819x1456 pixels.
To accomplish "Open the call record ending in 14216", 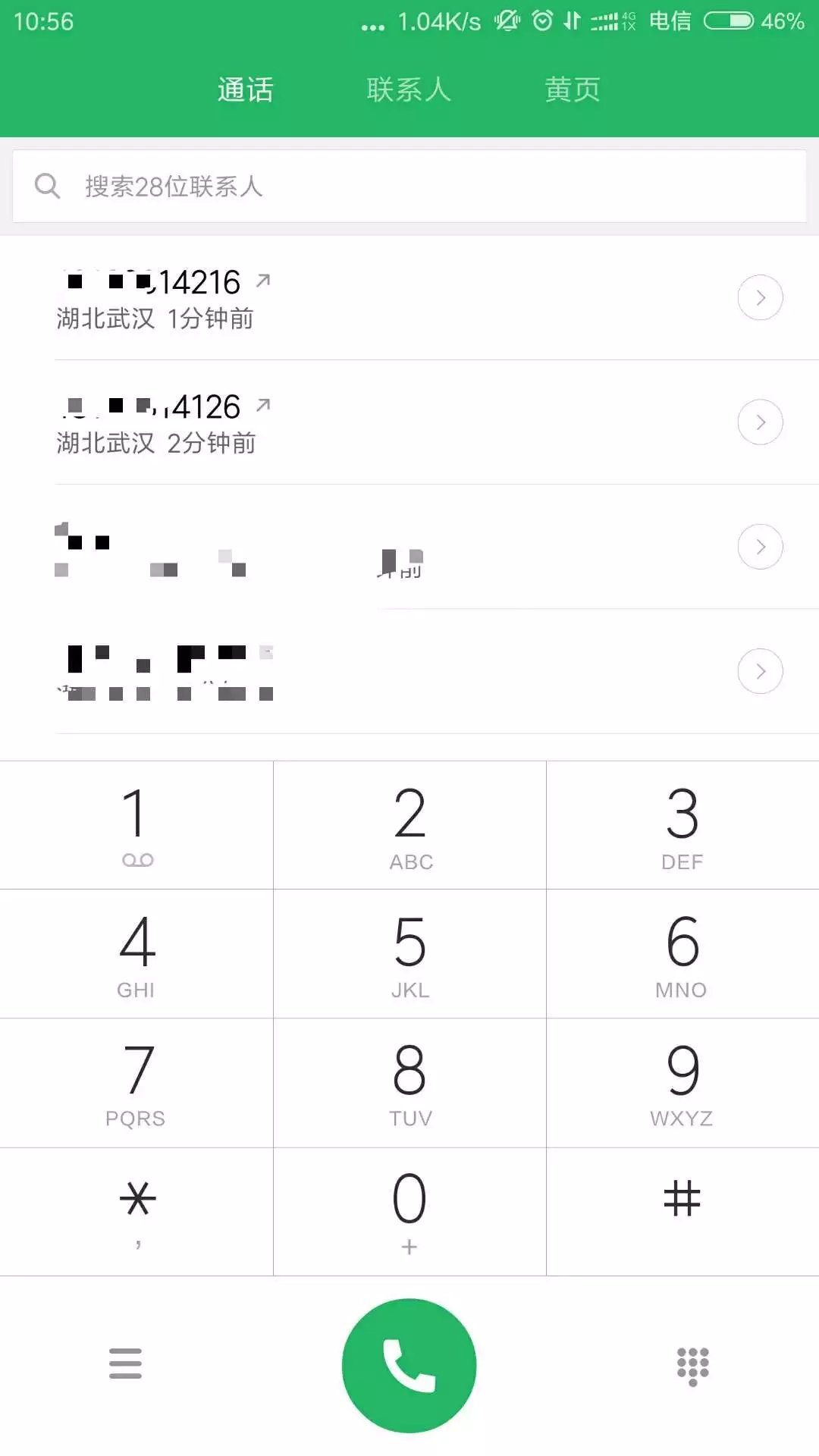I will 303,298.
